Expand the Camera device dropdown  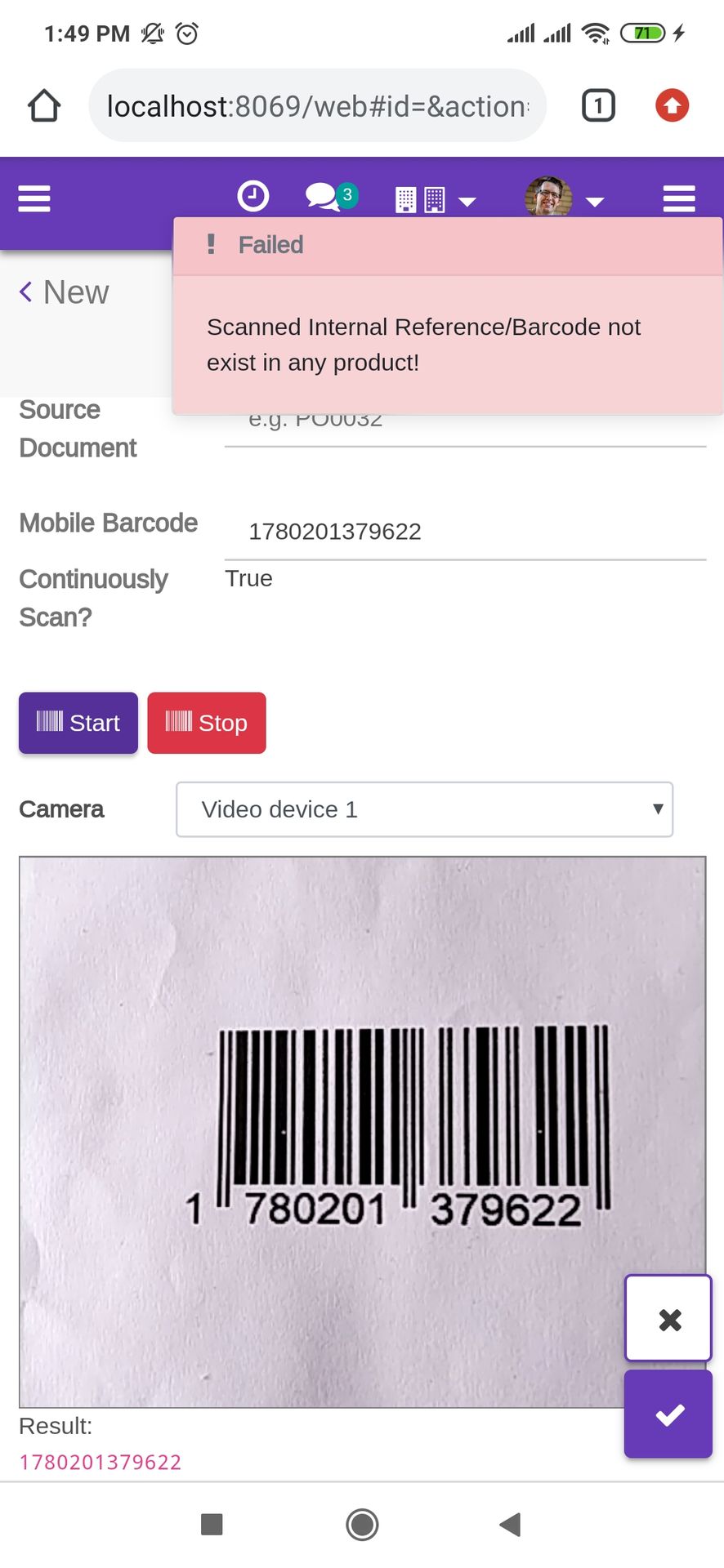click(424, 809)
